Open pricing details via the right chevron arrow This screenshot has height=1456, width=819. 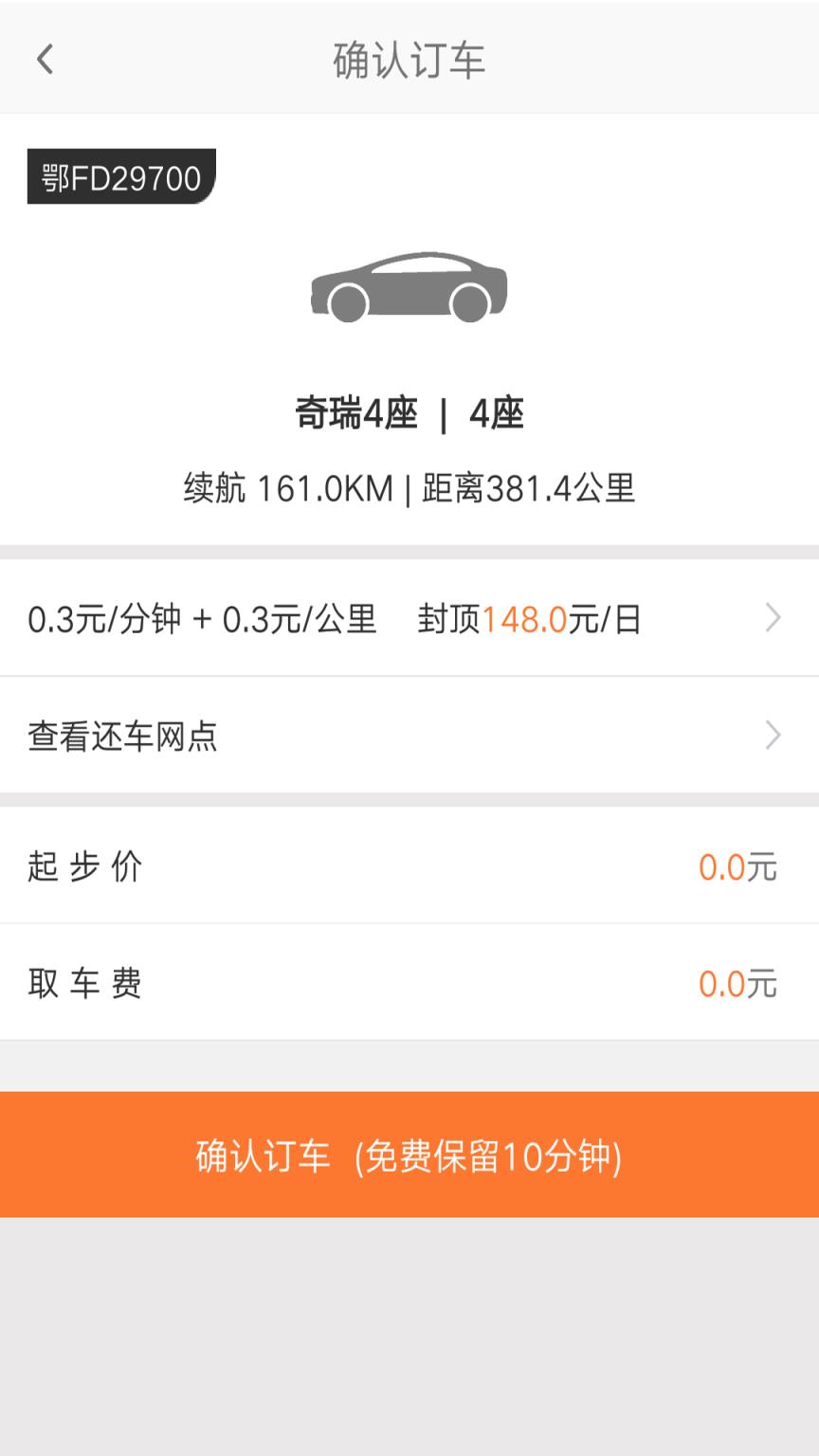(x=774, y=619)
